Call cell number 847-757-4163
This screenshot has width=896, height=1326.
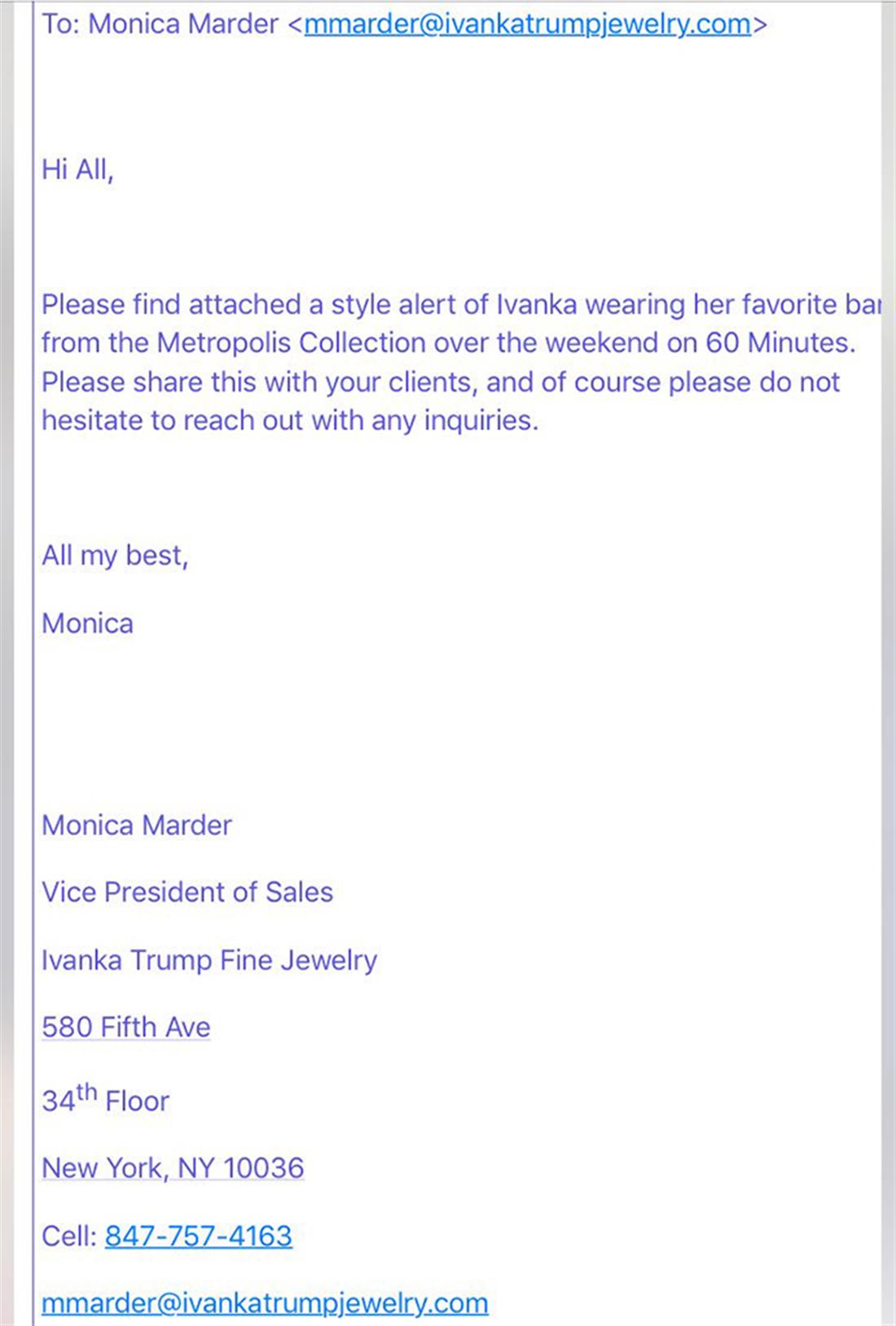point(198,1236)
